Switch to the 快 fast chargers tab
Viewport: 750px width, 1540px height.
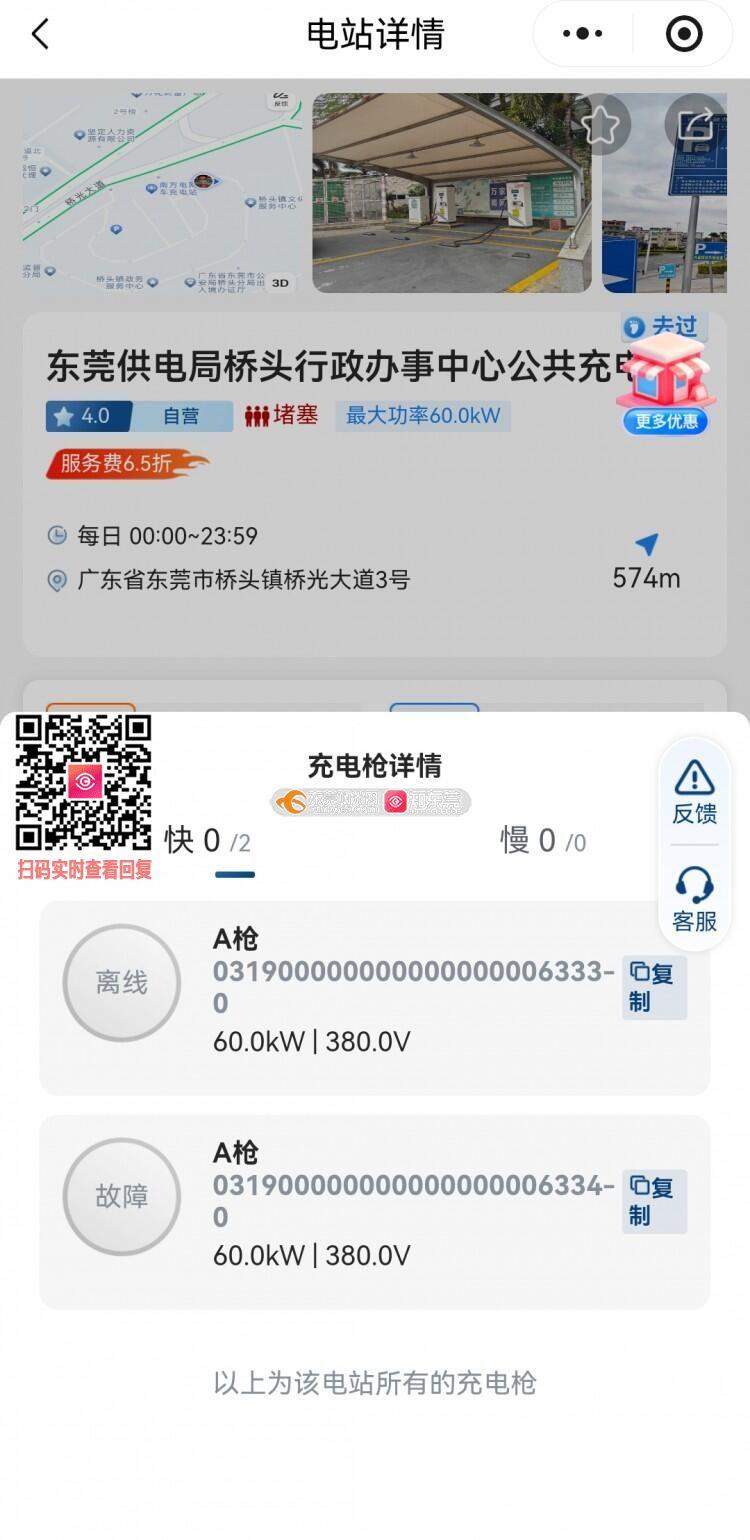[x=208, y=841]
